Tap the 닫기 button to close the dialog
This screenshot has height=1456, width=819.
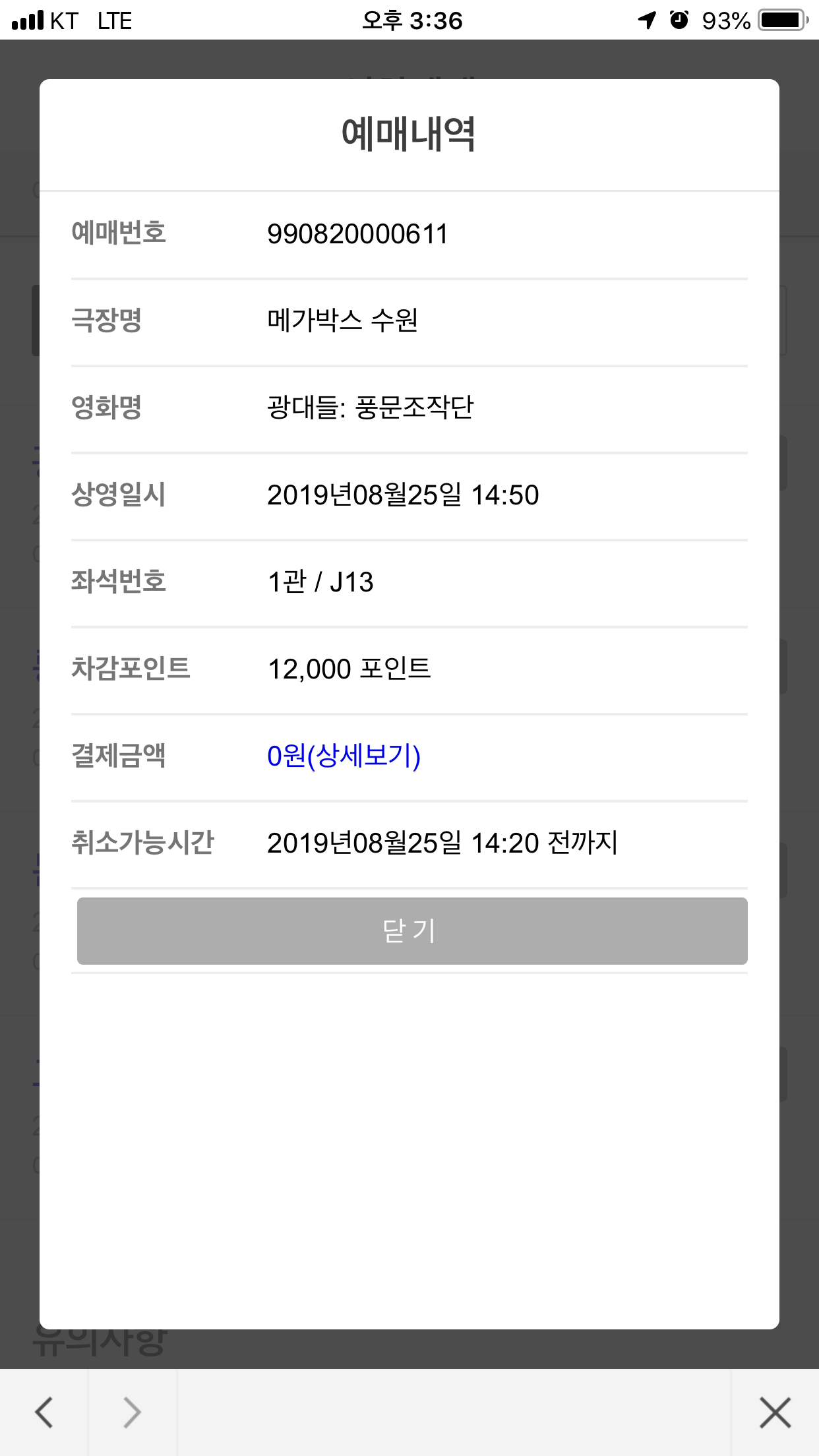pyautogui.click(x=411, y=930)
